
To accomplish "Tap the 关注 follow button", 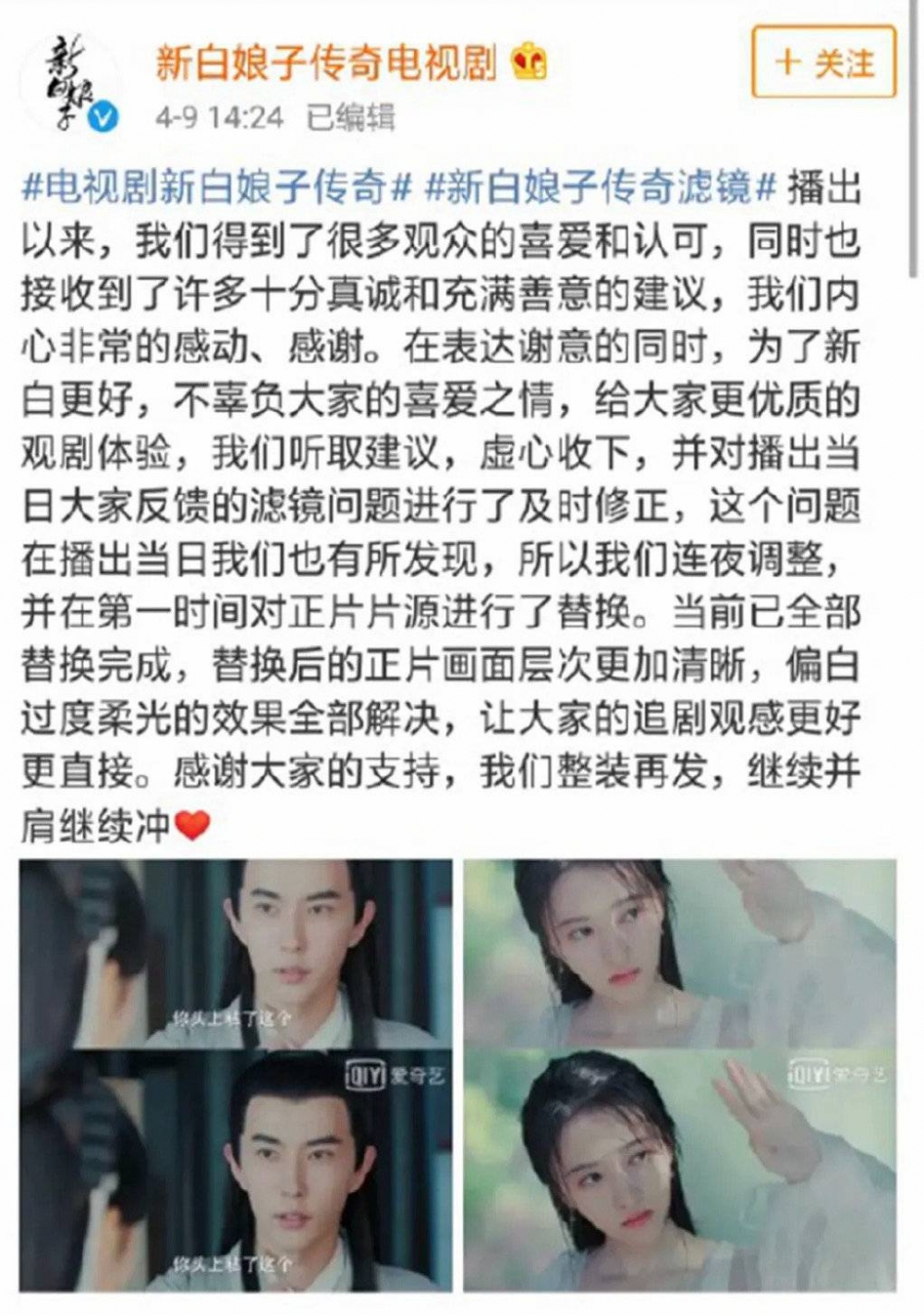I will point(823,62).
